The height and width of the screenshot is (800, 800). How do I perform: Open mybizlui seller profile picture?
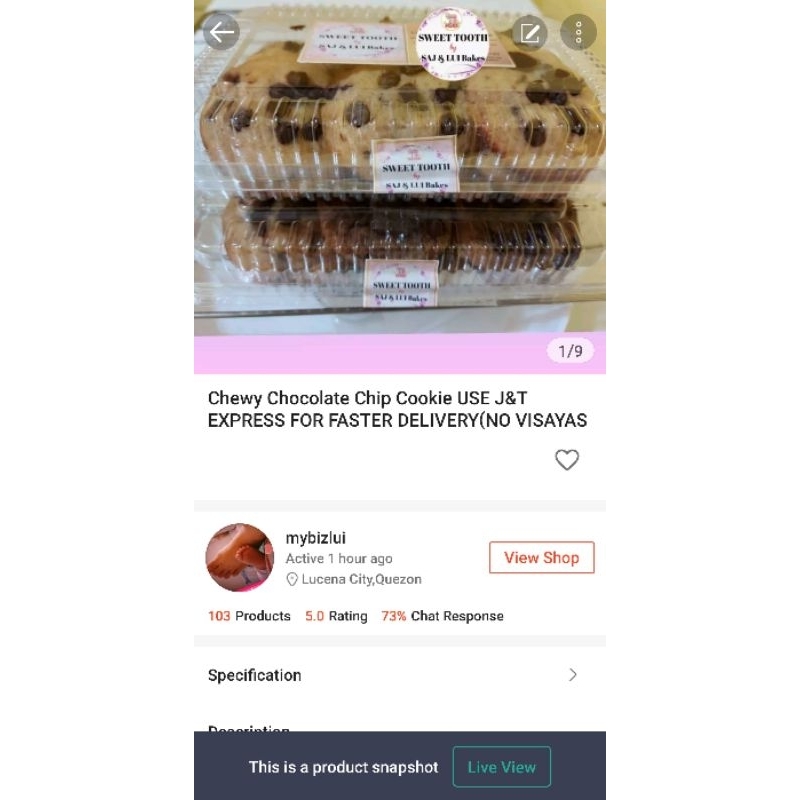pos(239,557)
